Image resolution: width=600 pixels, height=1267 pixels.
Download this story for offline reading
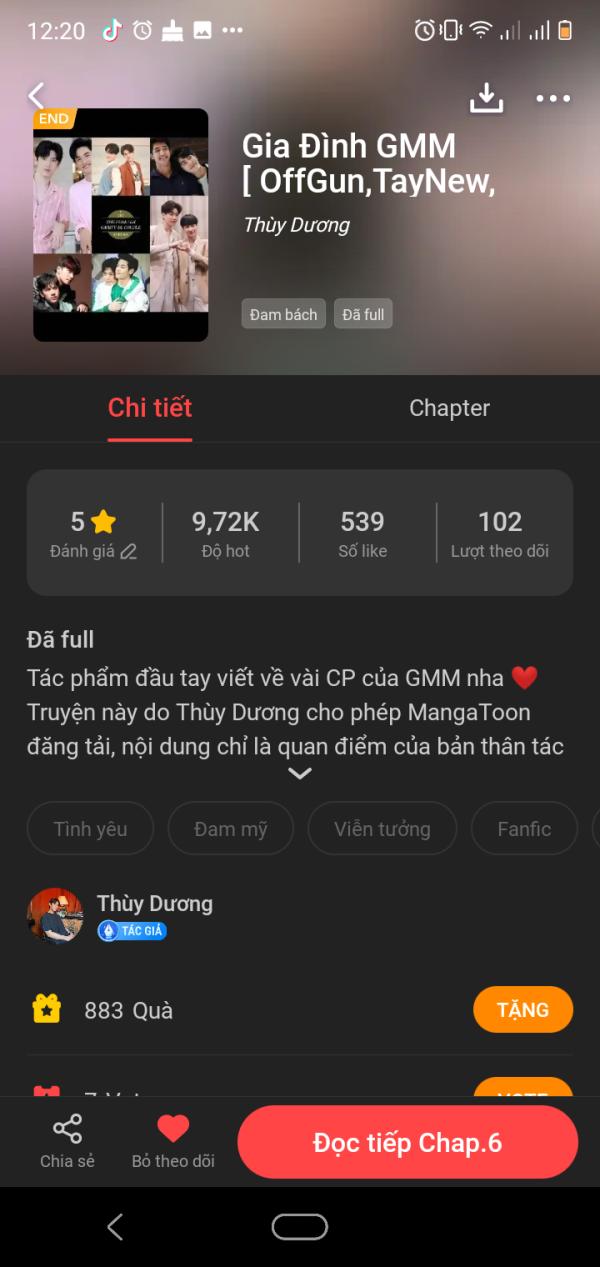tap(486, 97)
